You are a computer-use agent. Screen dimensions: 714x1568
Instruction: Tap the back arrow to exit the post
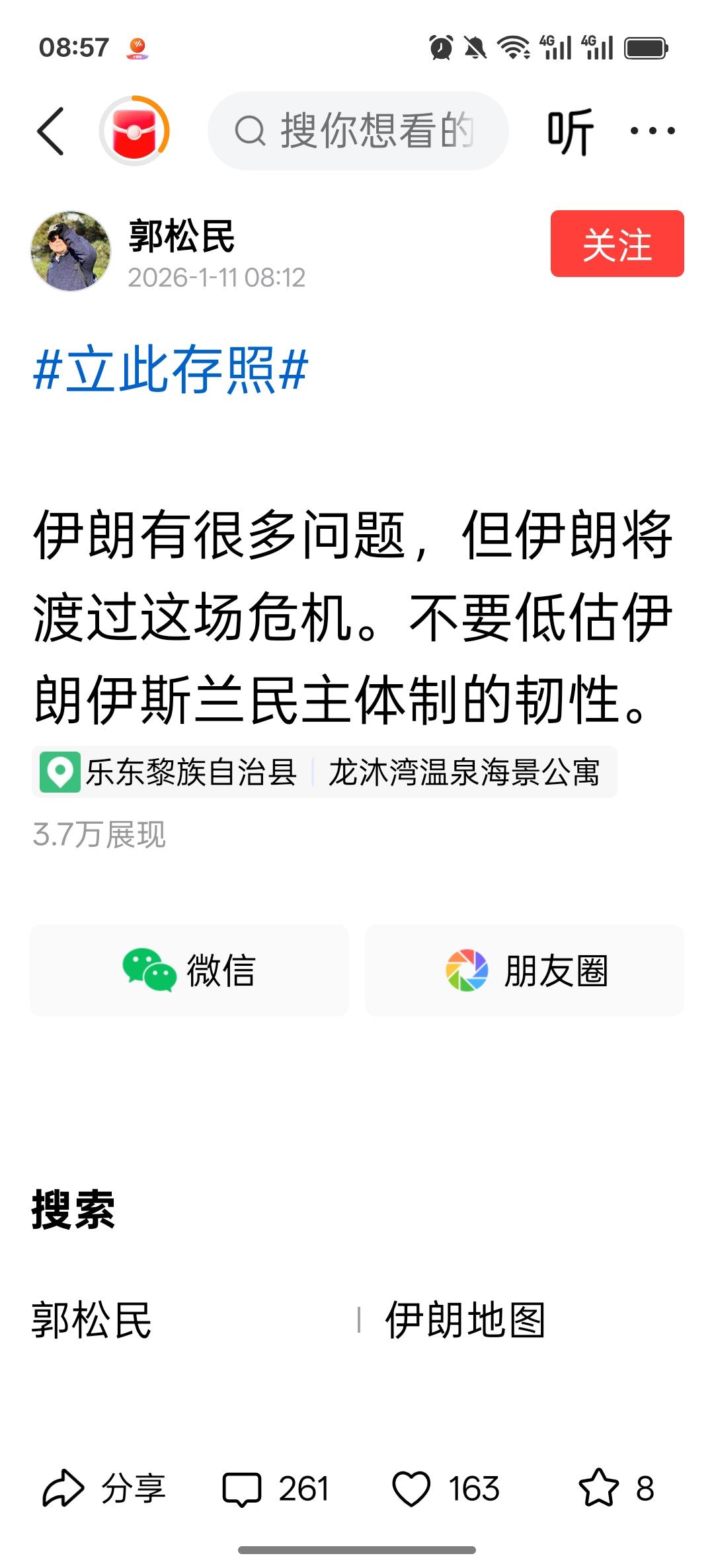coord(52,130)
